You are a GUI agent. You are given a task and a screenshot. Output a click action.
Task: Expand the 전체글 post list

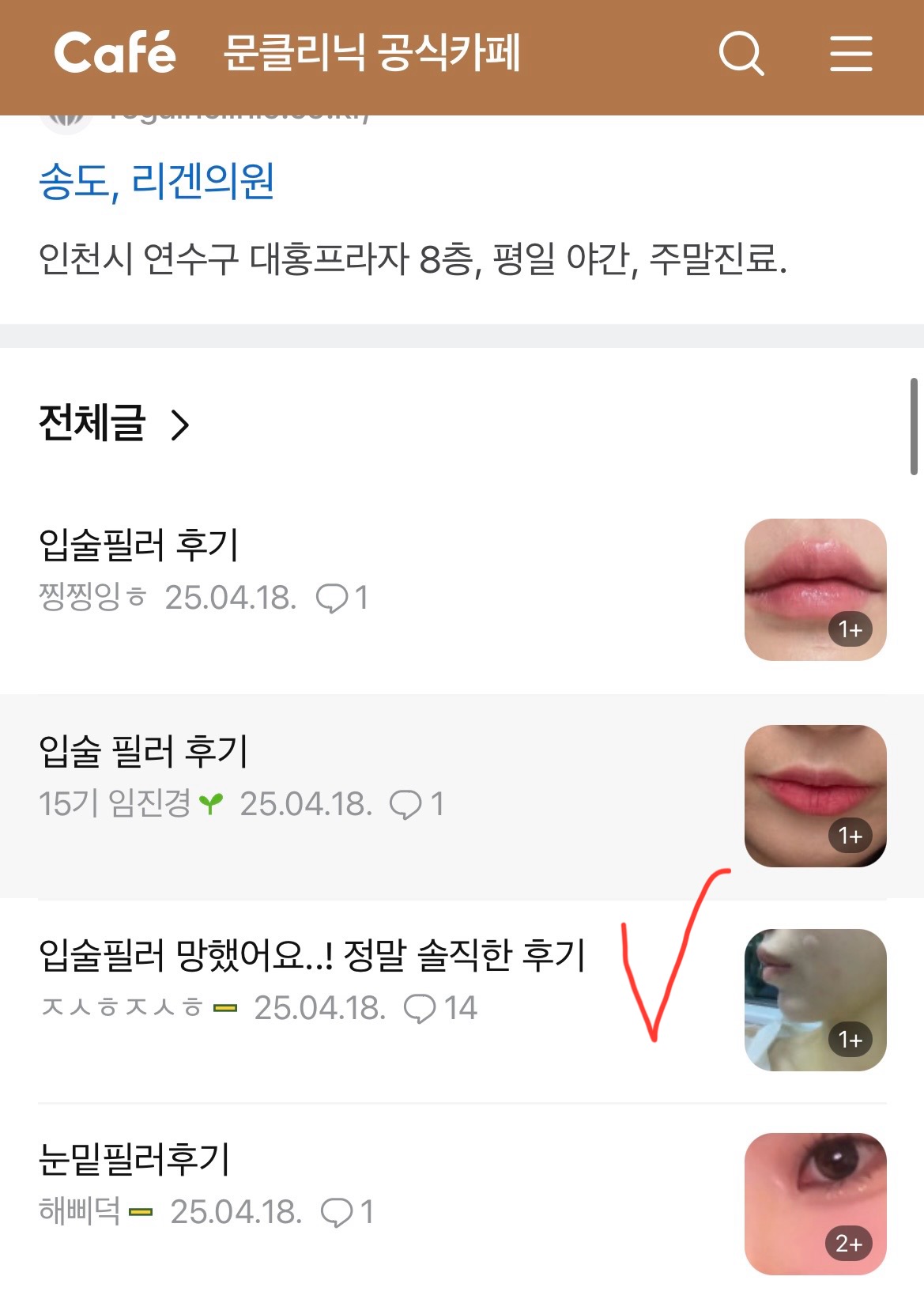coord(115,423)
